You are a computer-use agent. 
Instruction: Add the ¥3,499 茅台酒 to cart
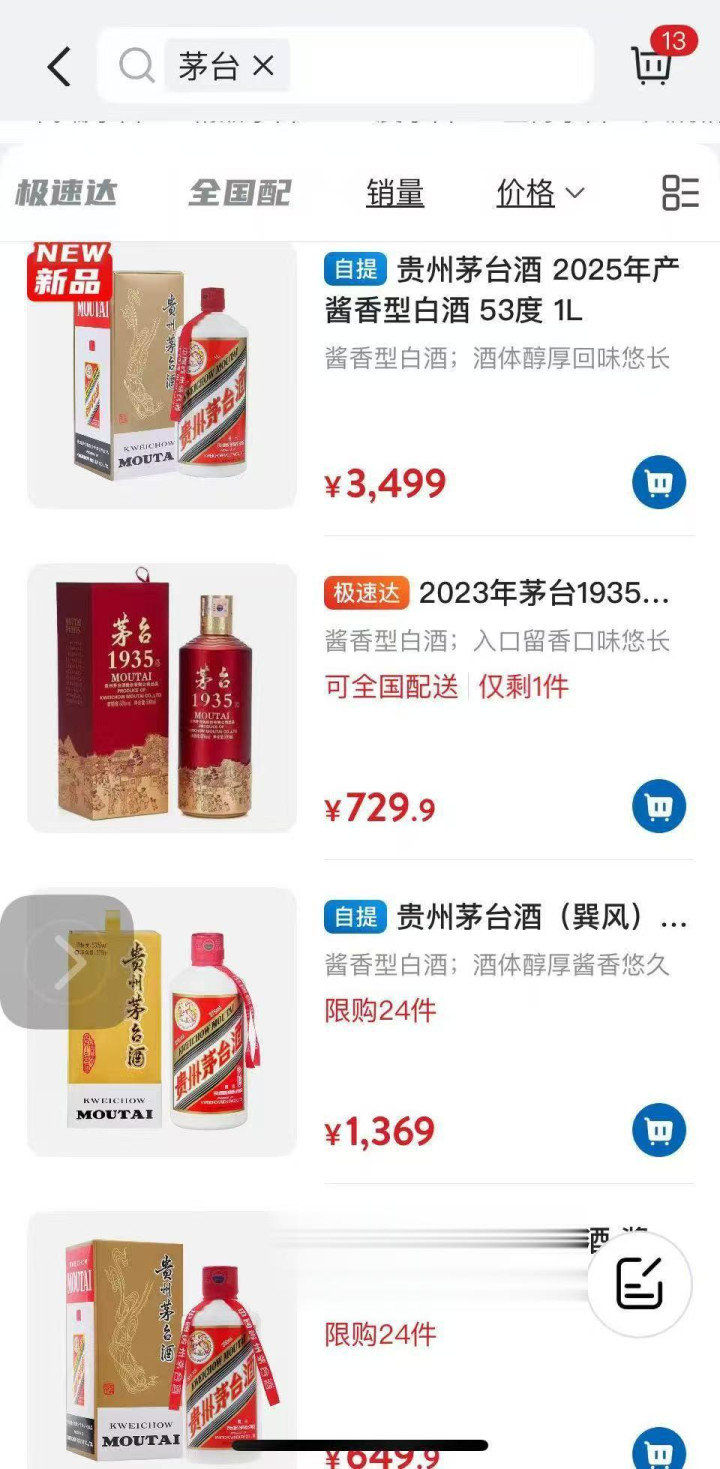tap(659, 483)
